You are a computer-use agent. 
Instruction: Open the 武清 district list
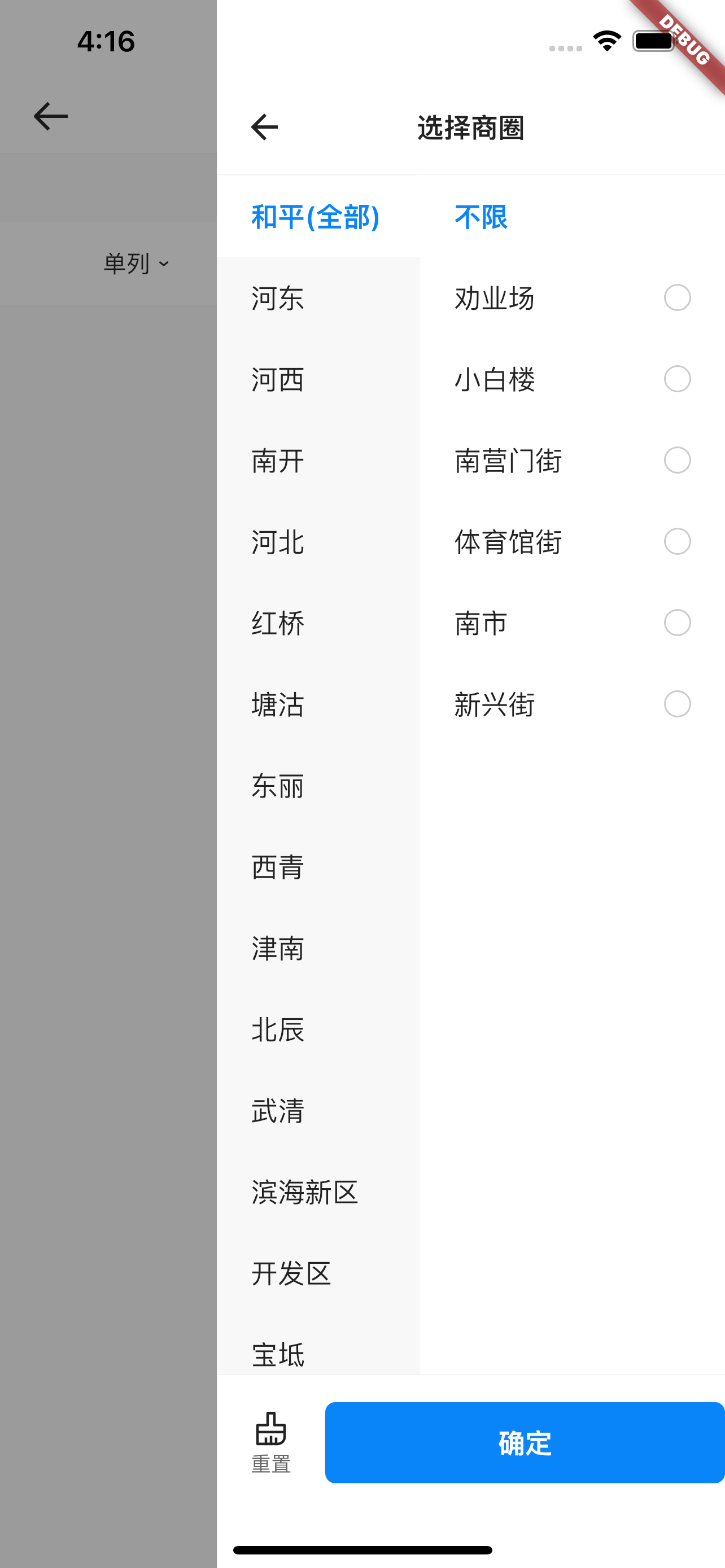[x=278, y=1111]
